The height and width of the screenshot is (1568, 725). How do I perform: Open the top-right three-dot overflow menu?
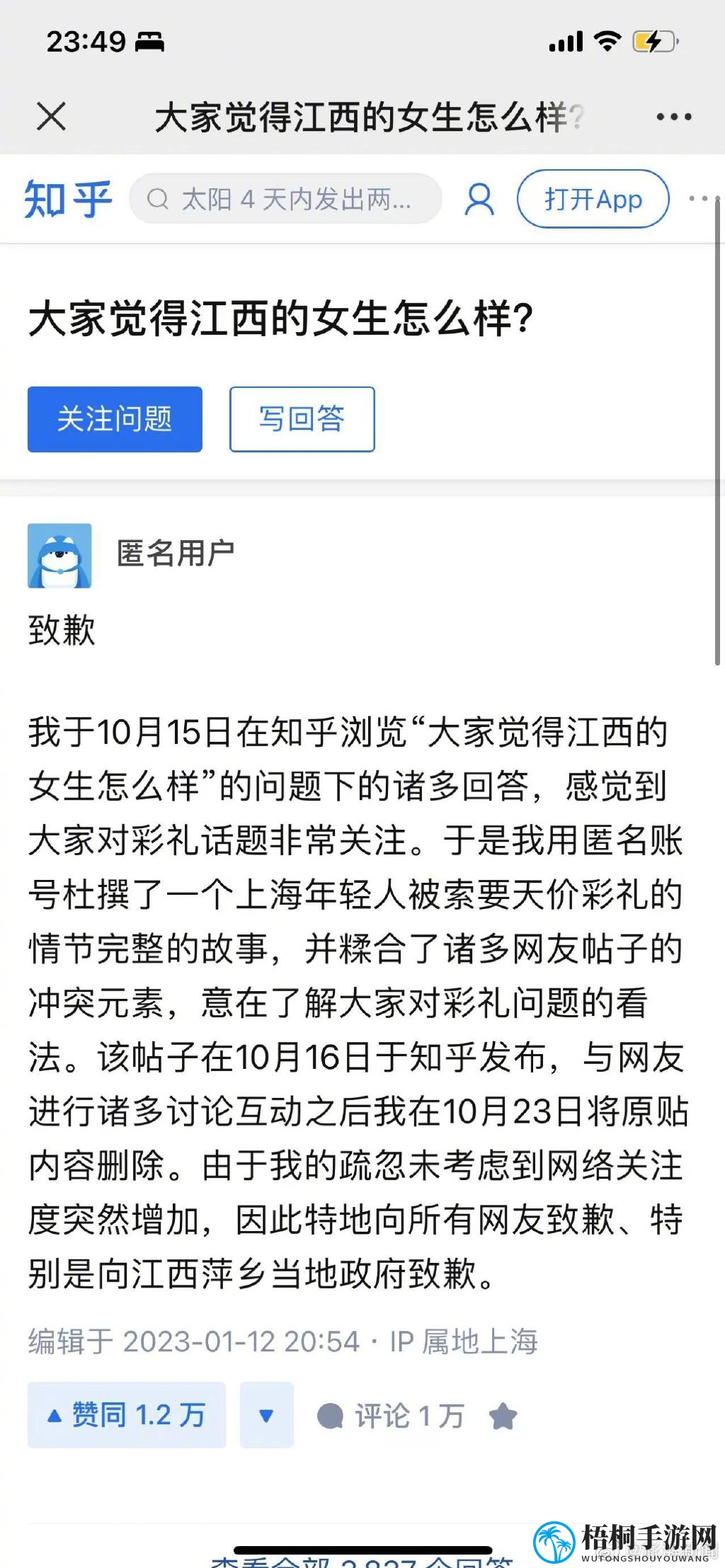tap(673, 117)
